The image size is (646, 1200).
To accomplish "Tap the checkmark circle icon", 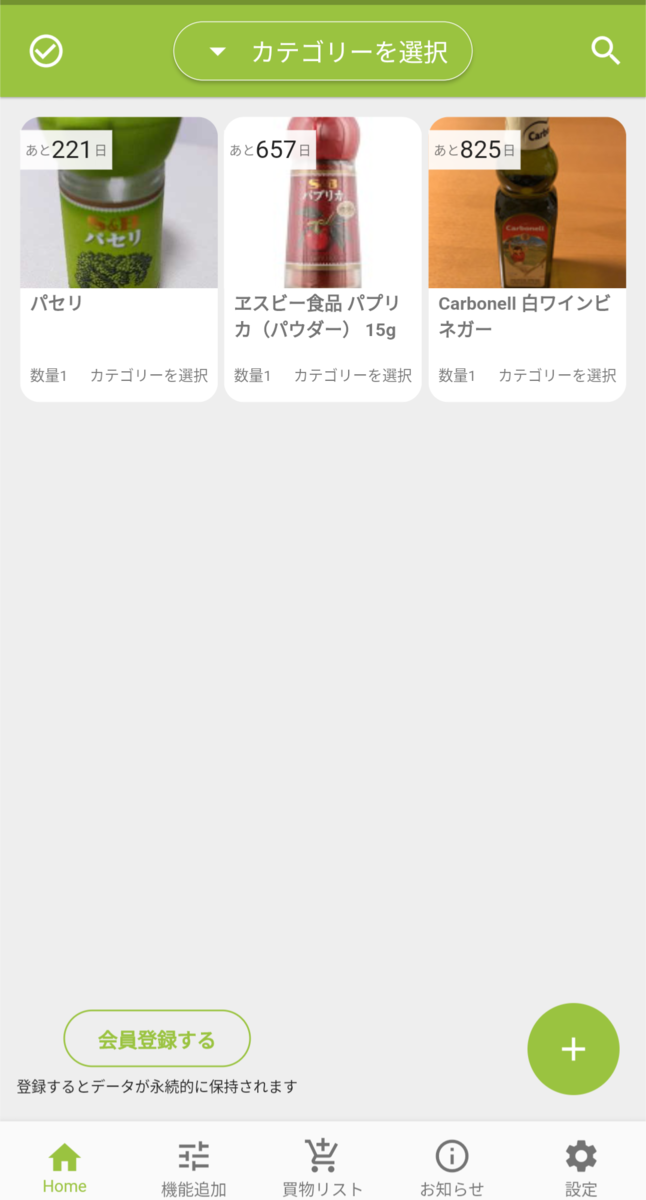I will (46, 51).
